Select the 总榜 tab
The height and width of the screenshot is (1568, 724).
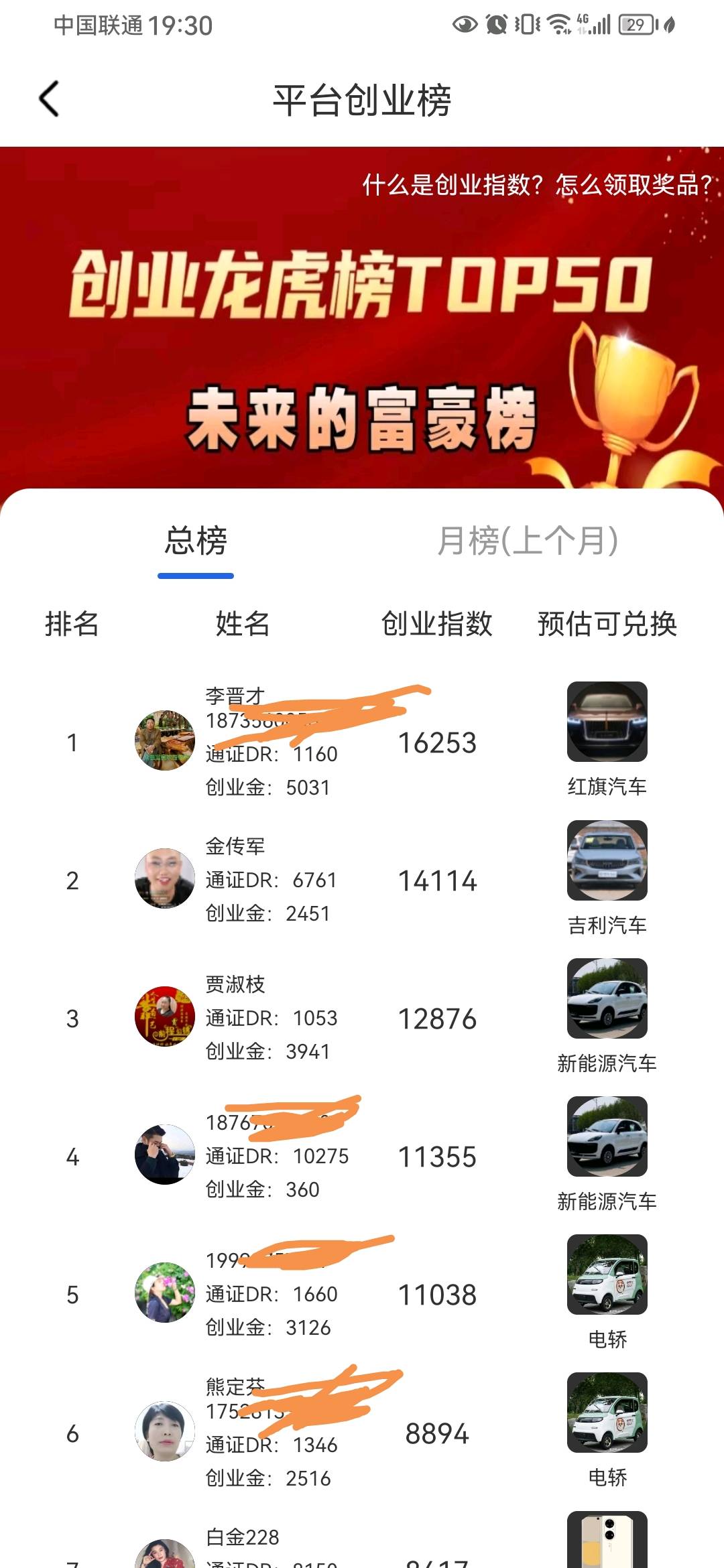196,541
